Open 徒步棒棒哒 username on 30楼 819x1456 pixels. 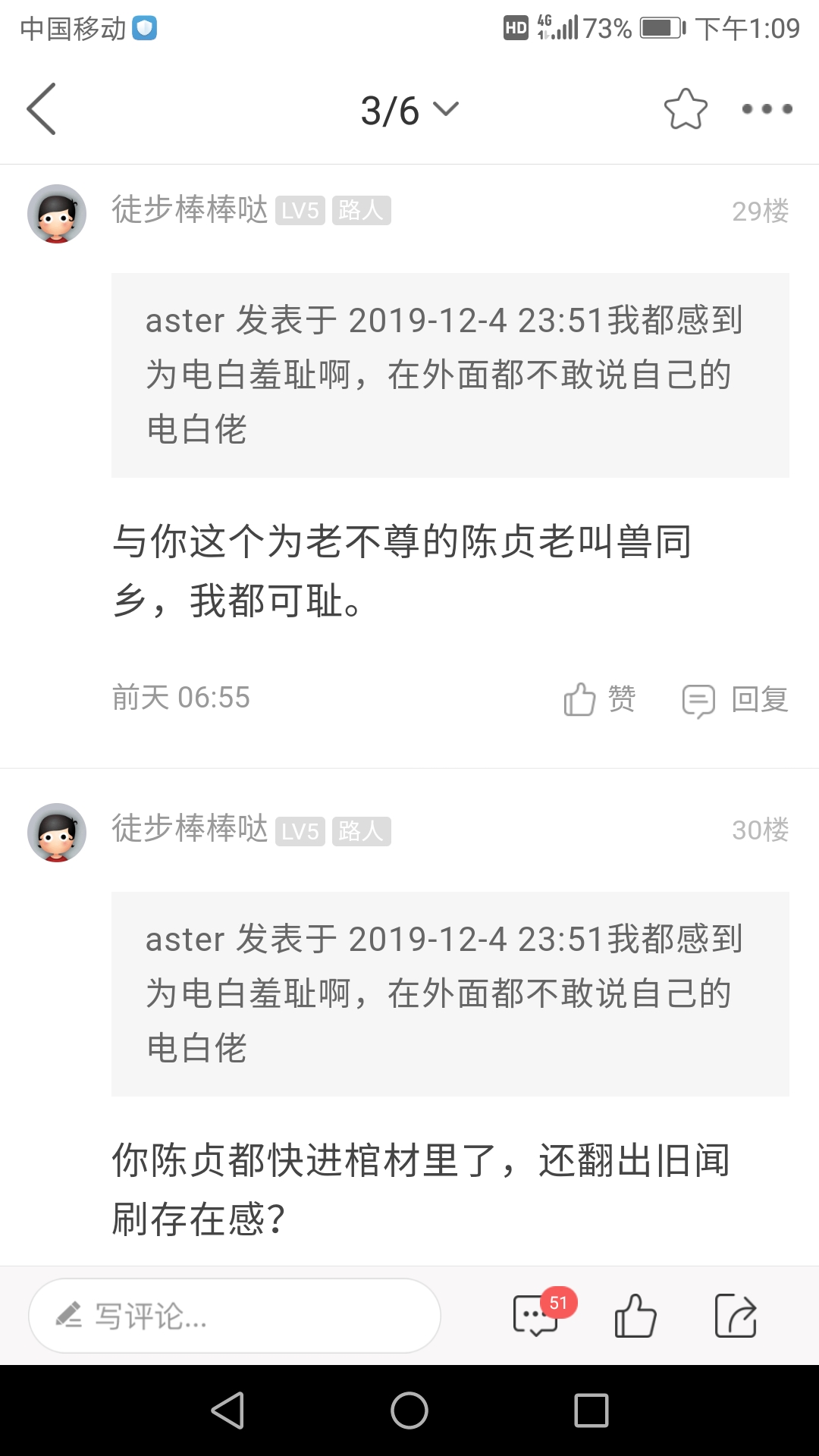(190, 829)
